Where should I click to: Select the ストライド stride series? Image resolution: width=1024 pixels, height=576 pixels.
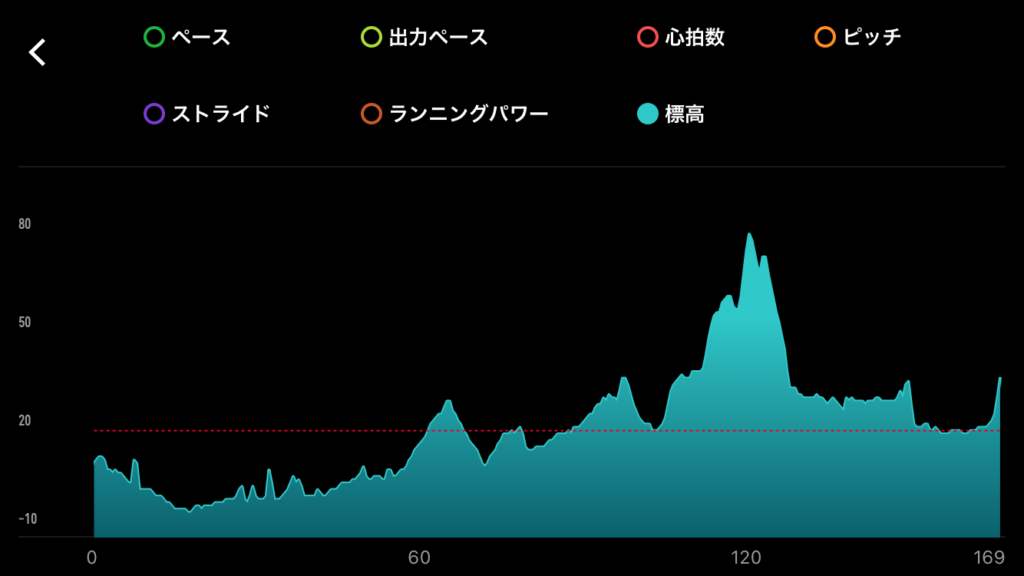154,114
